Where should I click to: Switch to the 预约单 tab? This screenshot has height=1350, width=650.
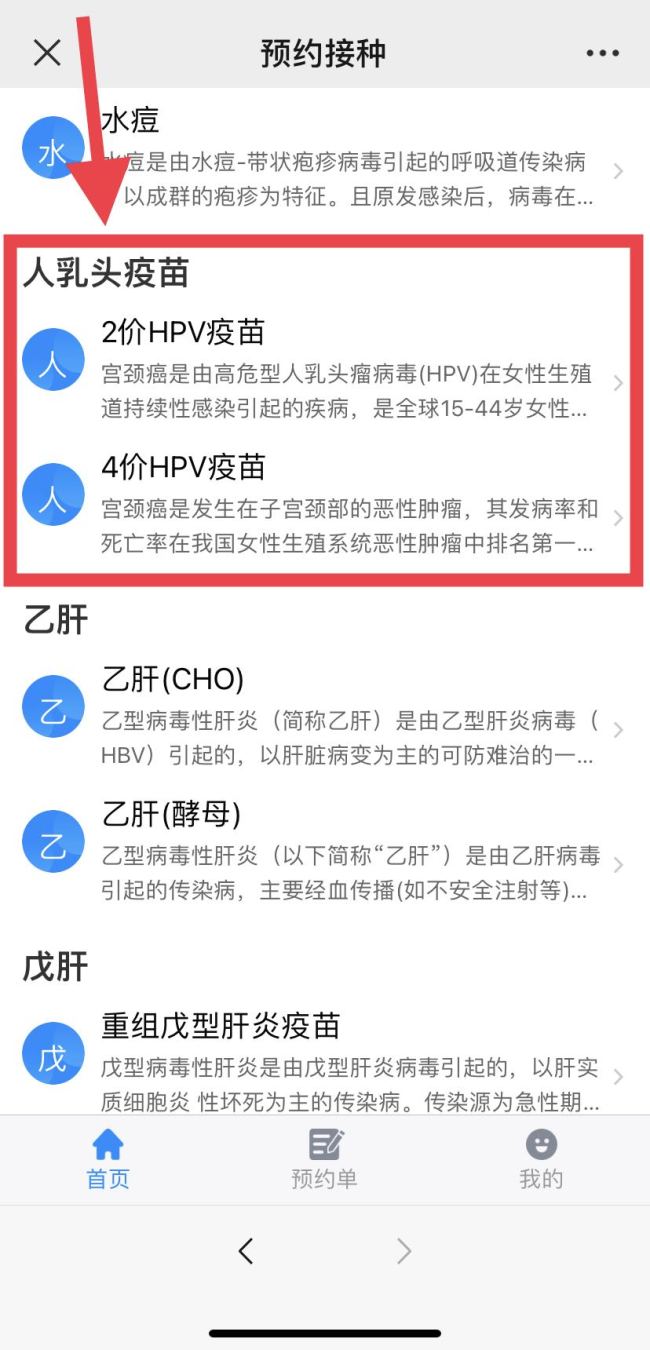tap(325, 1160)
